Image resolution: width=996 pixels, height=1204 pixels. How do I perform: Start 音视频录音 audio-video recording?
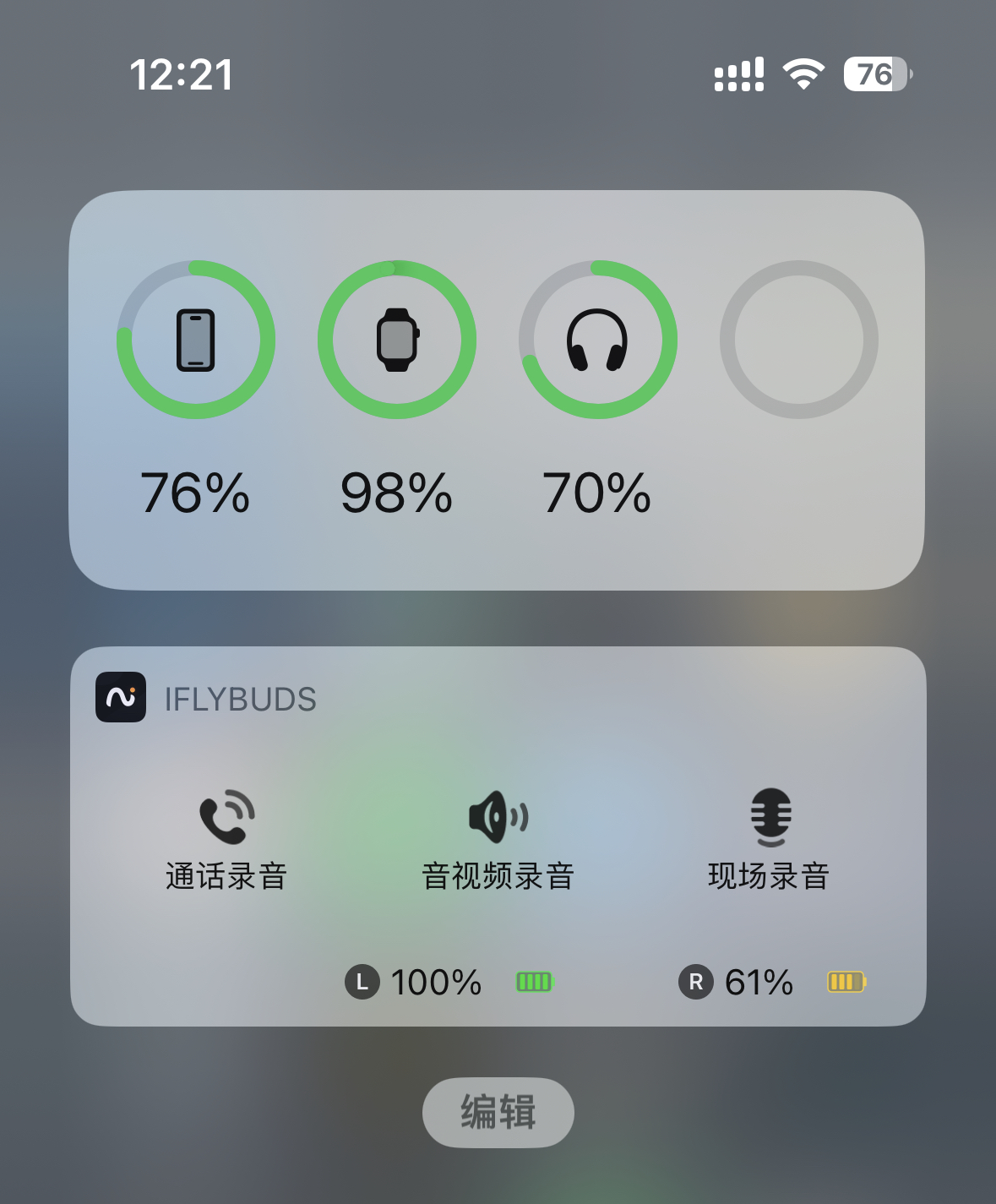pyautogui.click(x=498, y=839)
